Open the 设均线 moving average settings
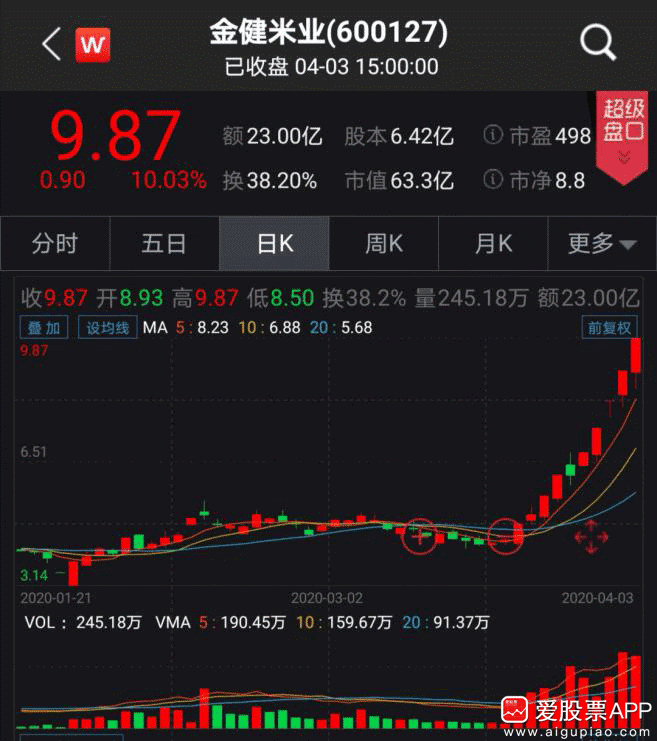Viewport: 657px width, 741px height. click(x=107, y=327)
